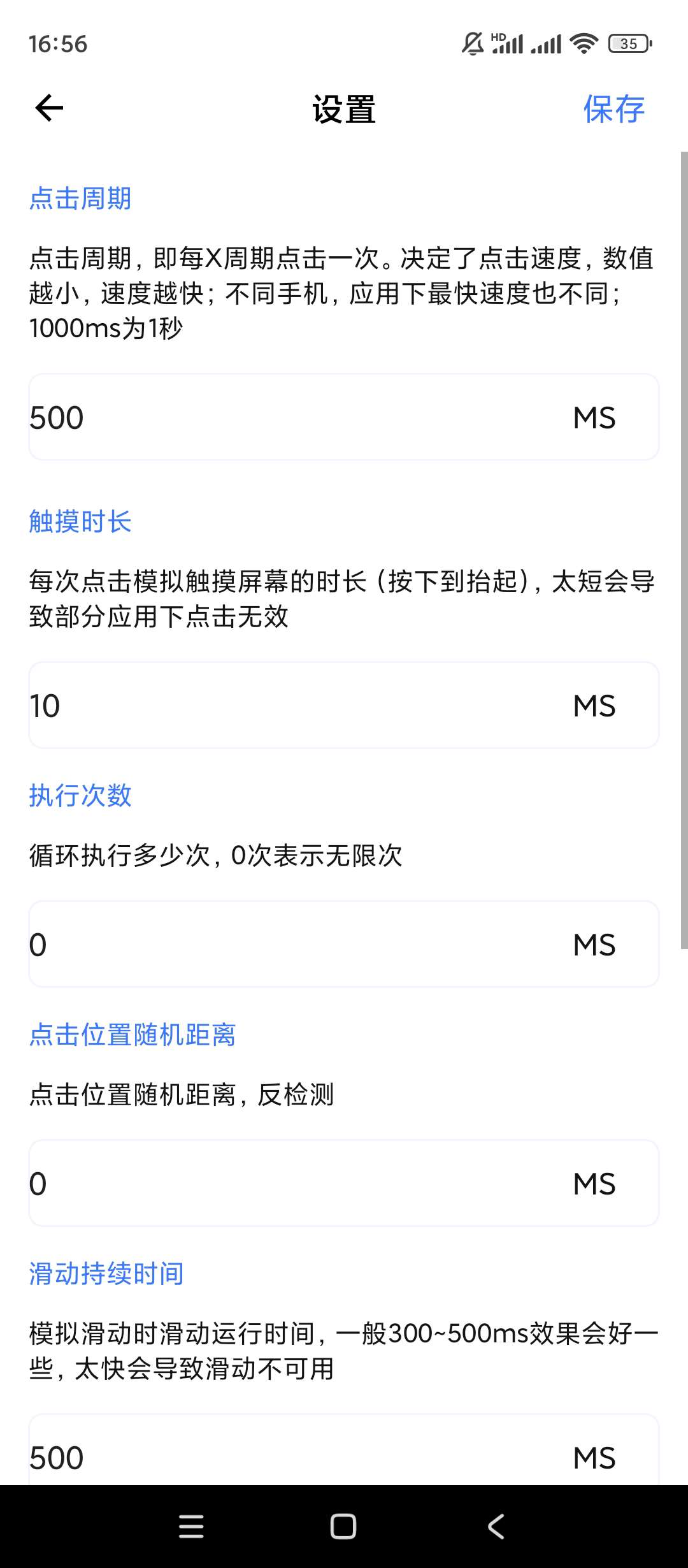Select the 执行次数 input field

tap(293, 945)
